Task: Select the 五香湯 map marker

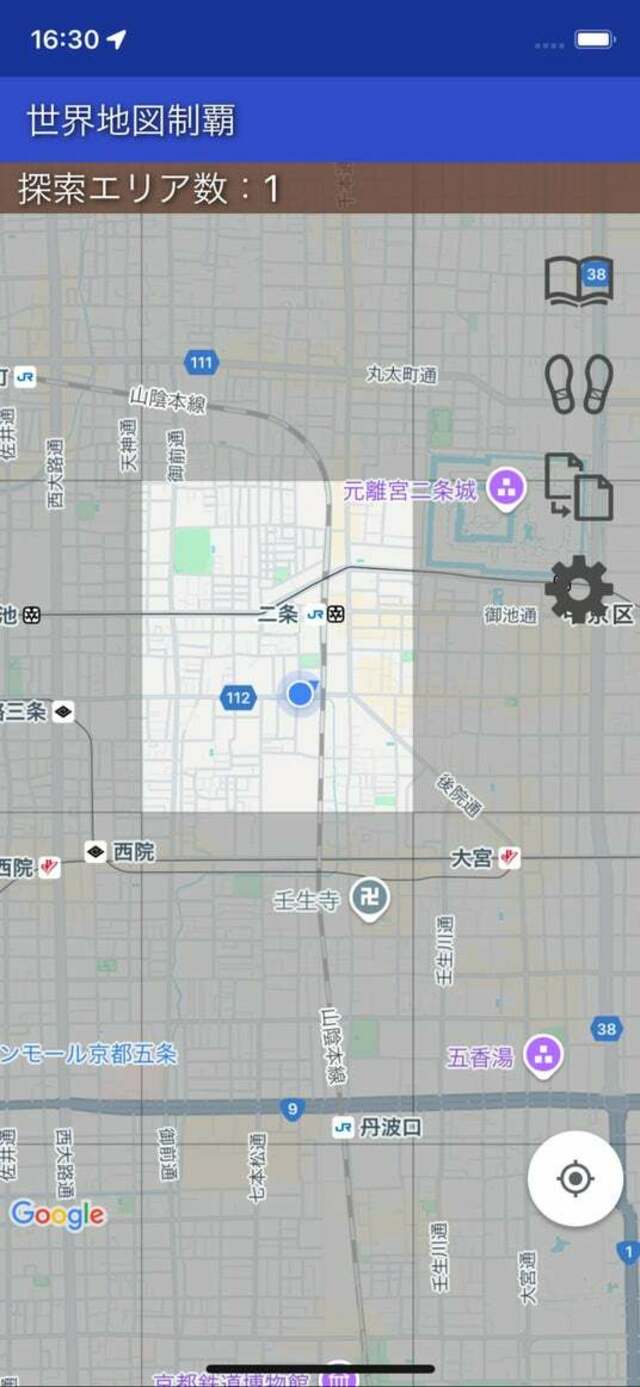Action: pyautogui.click(x=544, y=1054)
